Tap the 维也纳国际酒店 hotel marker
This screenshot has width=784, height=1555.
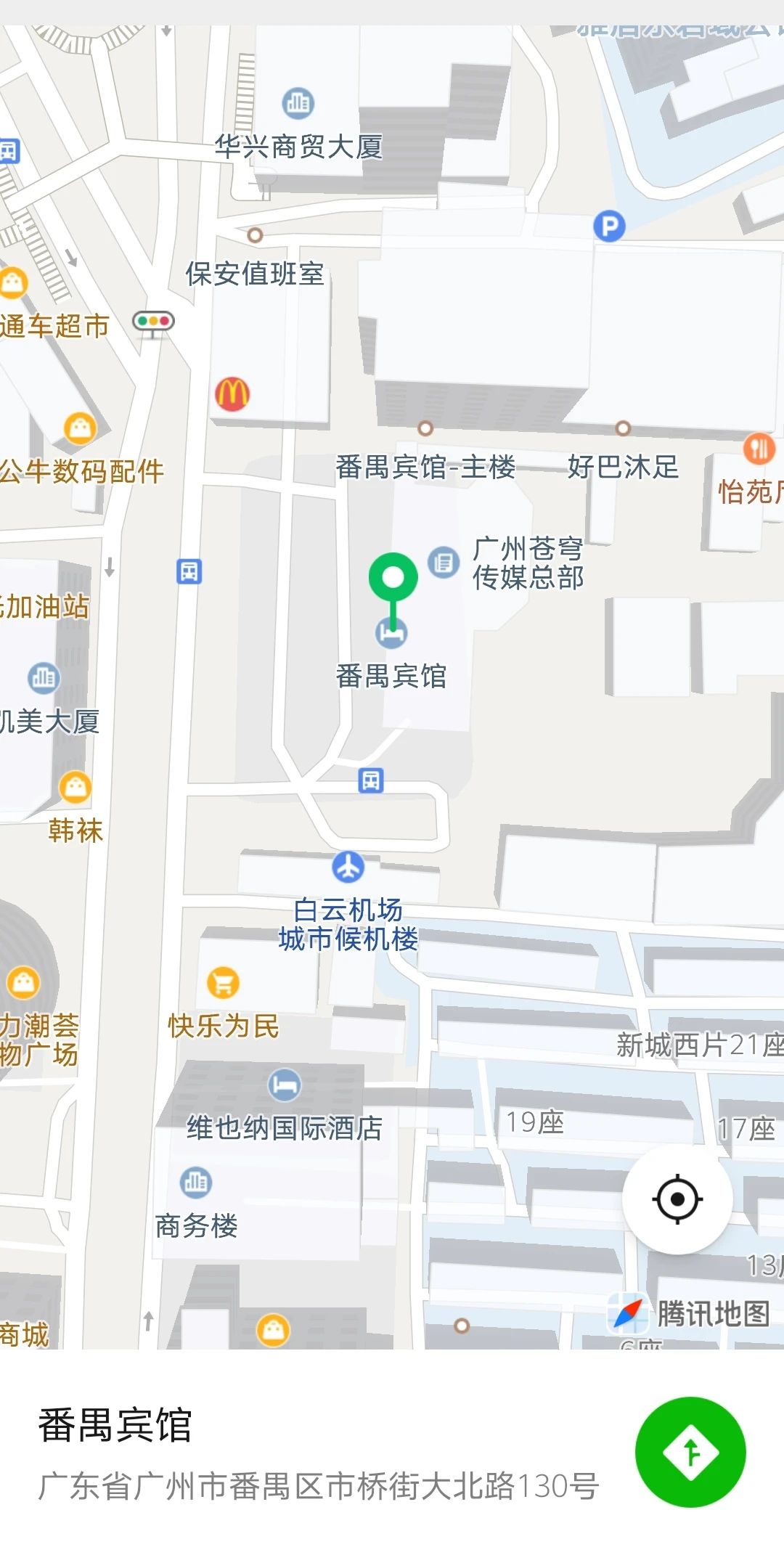point(285,1085)
